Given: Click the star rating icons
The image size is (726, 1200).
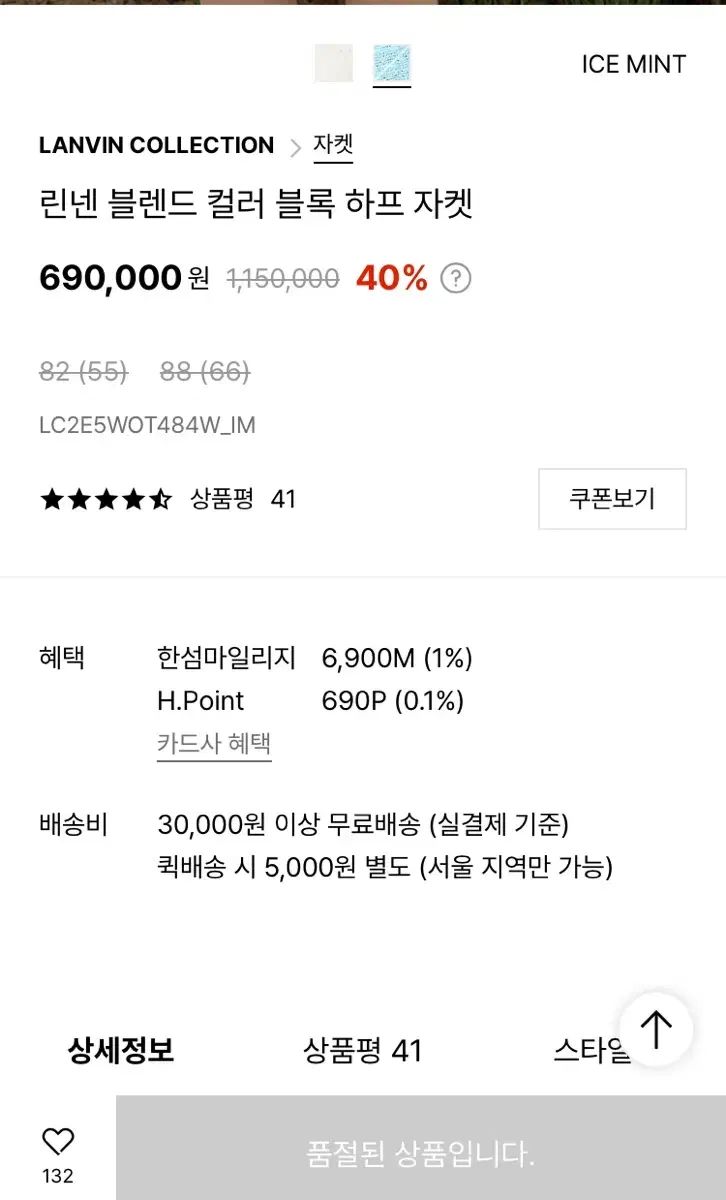Looking at the screenshot, I should coord(105,499).
